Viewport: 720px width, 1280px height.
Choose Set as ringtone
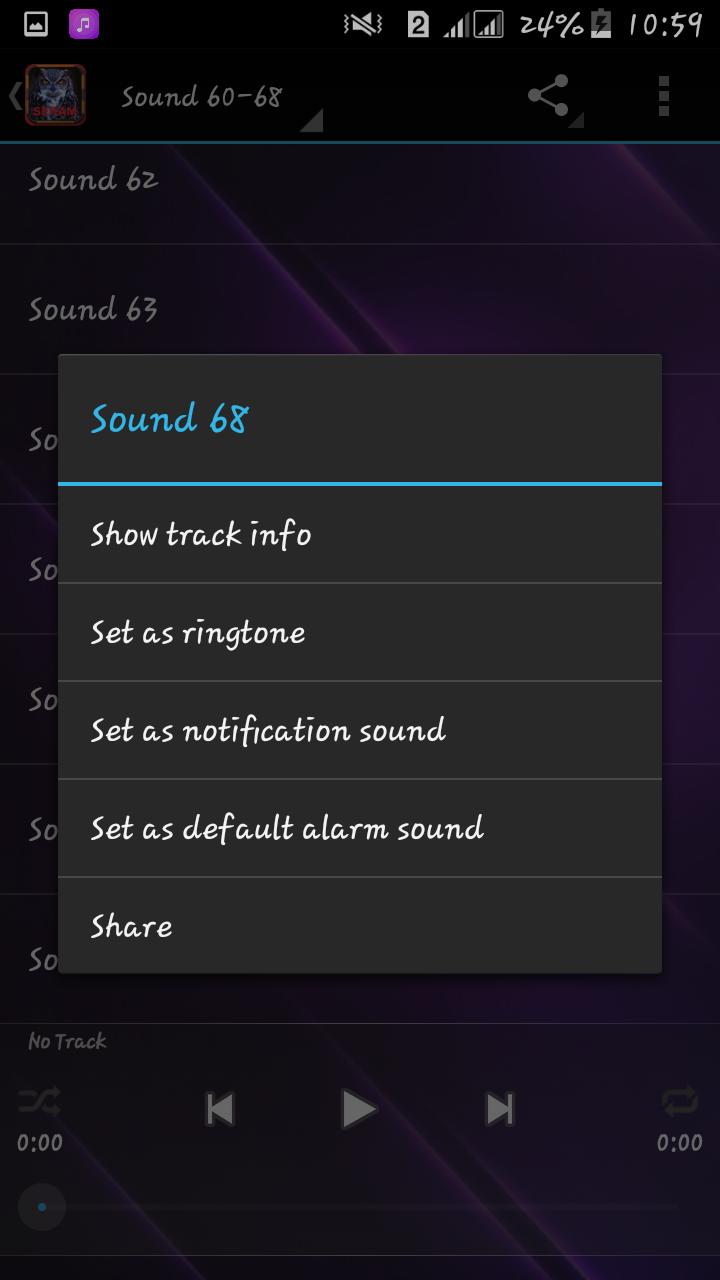tap(359, 632)
